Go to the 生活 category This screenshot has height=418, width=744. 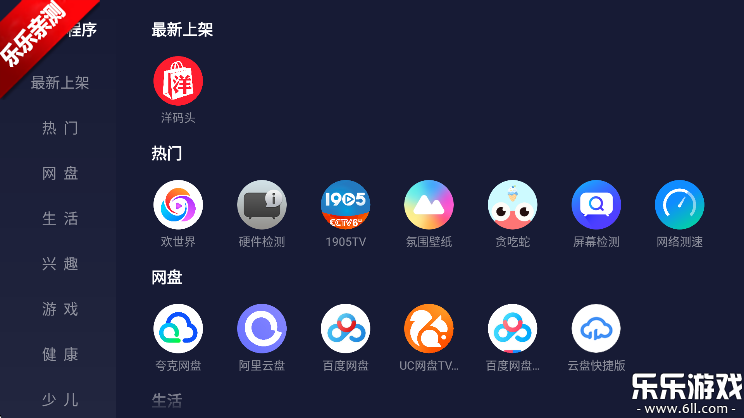coord(60,218)
